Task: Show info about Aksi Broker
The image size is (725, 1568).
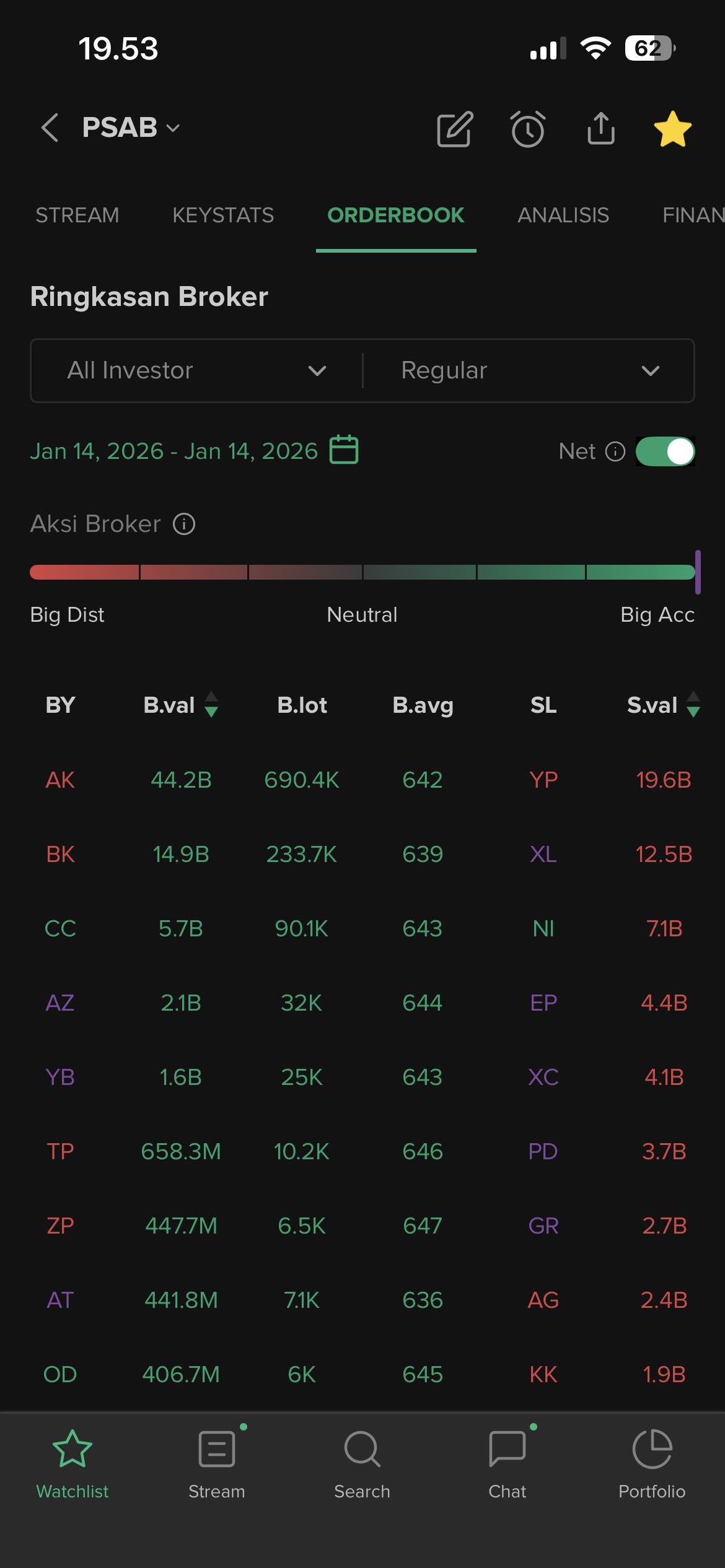Action: point(184,524)
